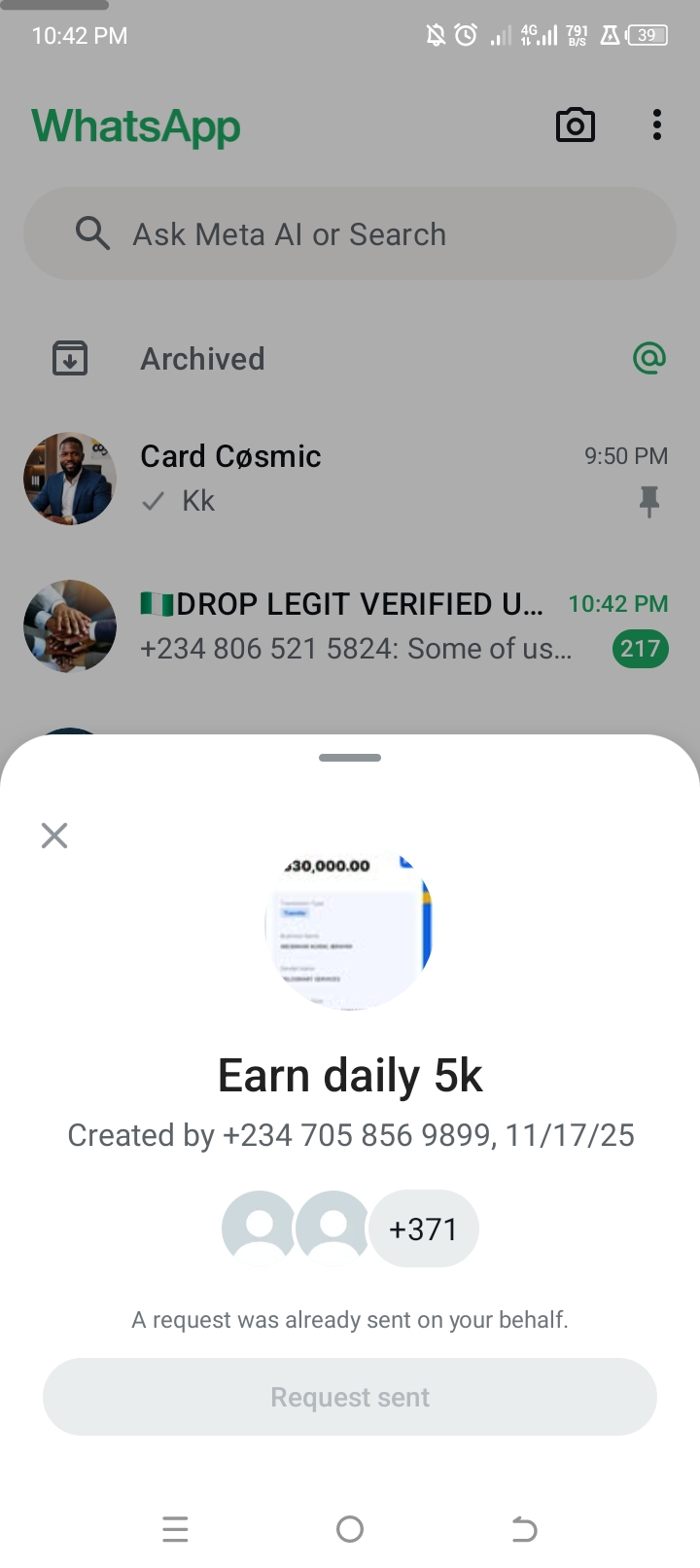Close the group invite sheet
Viewport: 700px width, 1568px height.
(54, 836)
